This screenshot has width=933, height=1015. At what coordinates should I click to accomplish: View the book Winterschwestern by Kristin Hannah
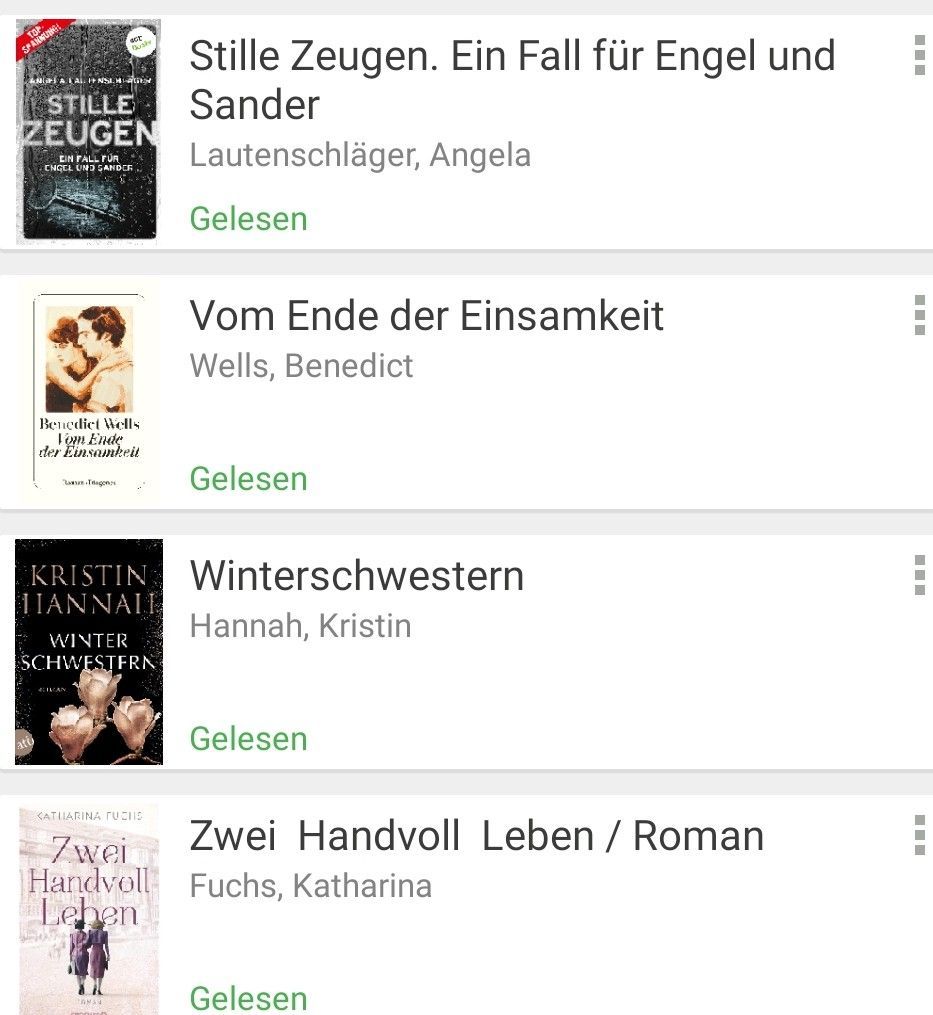(357, 577)
